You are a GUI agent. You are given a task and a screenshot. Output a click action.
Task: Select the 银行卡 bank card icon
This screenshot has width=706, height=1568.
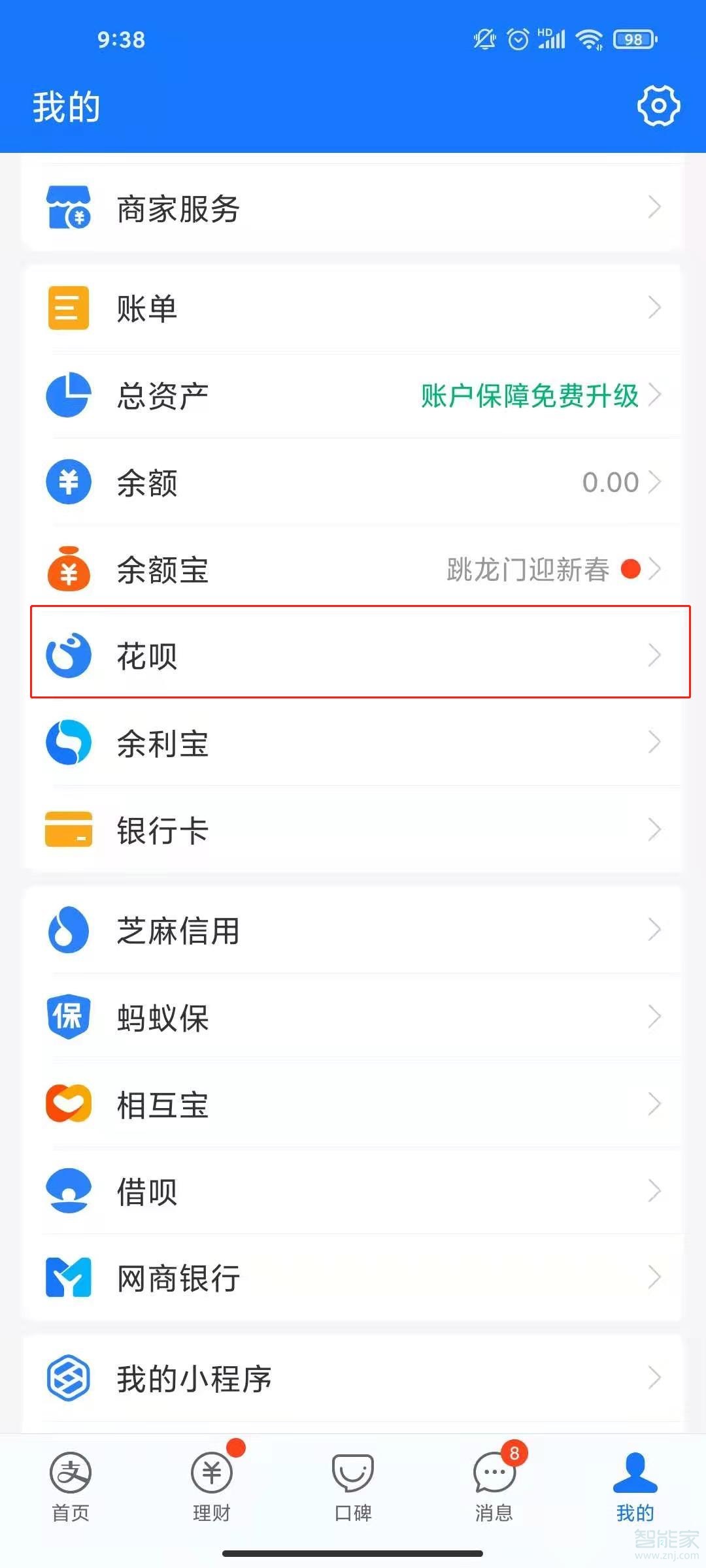coord(69,830)
